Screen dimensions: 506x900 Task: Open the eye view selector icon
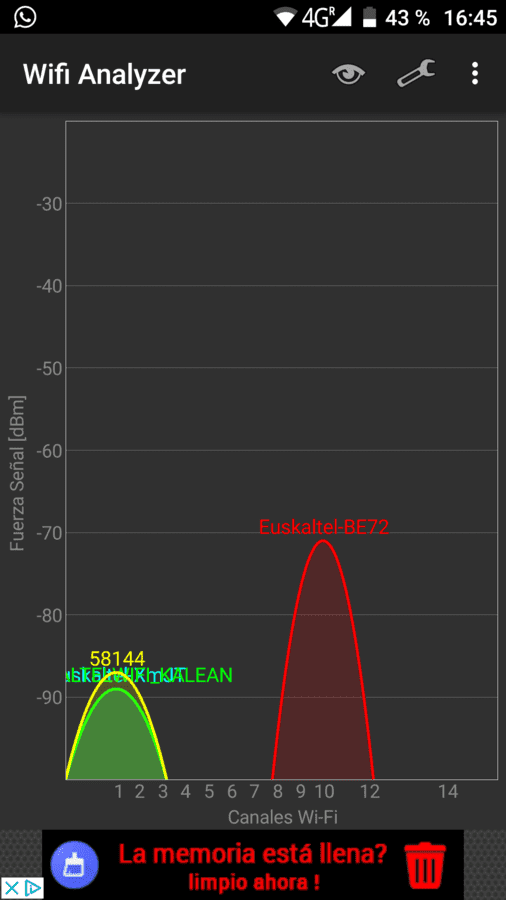point(348,74)
